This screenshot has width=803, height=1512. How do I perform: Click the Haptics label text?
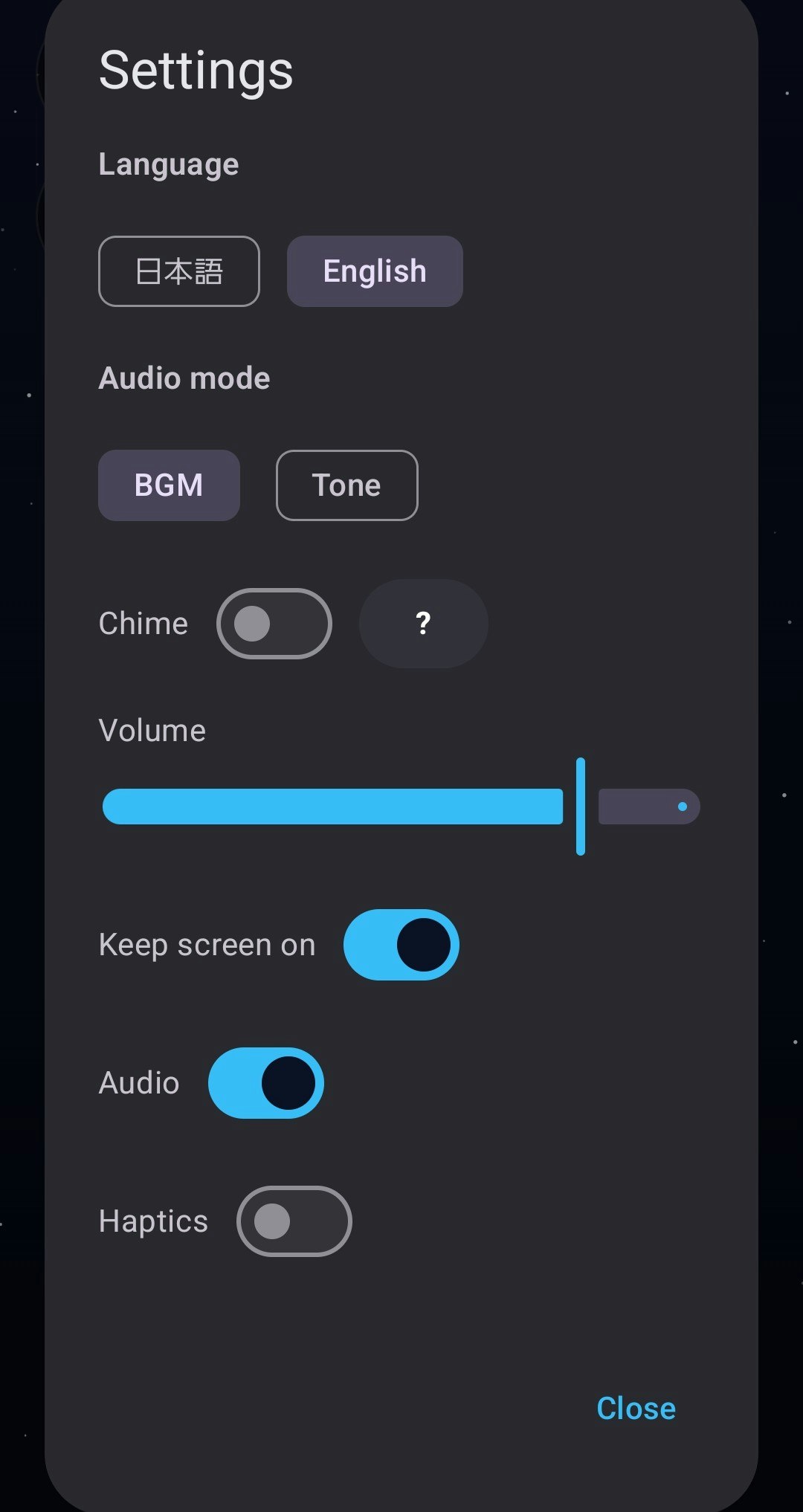(x=152, y=1221)
